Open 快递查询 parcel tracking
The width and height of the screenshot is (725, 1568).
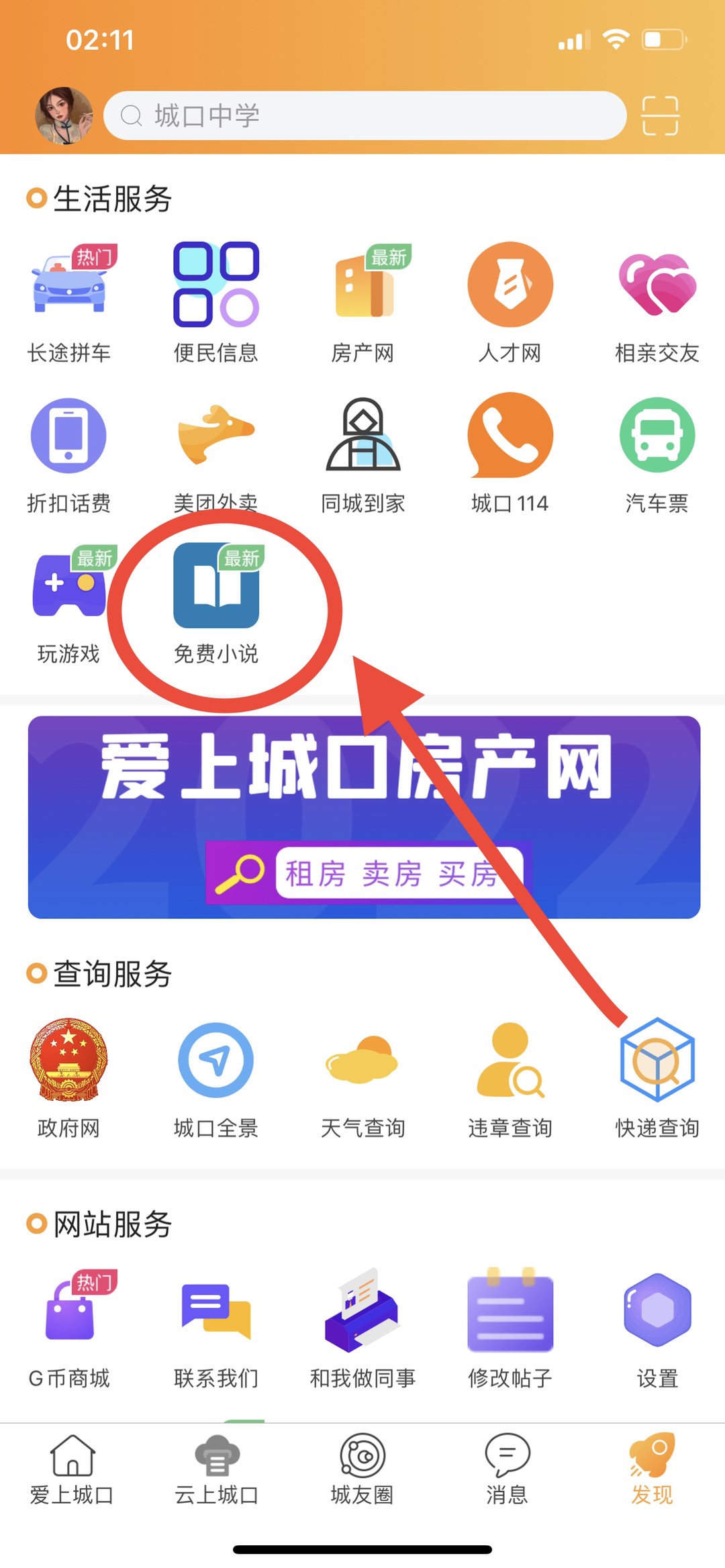pos(657,1077)
